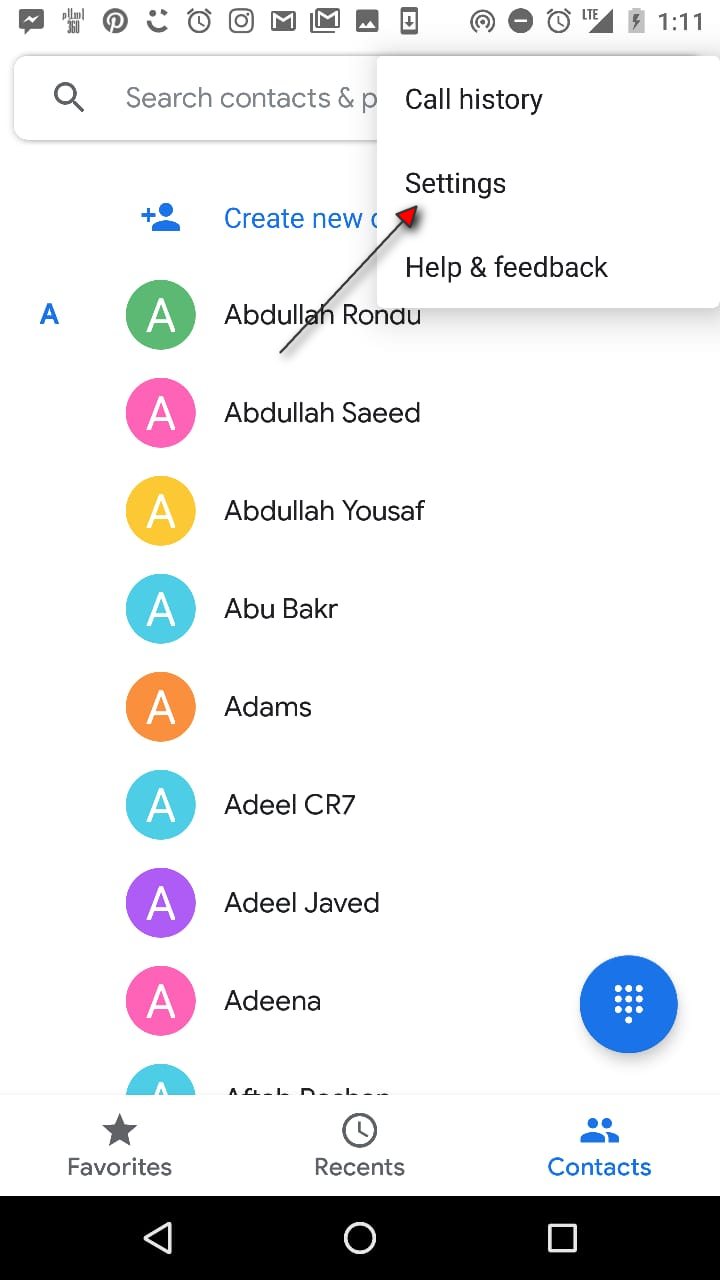720x1280 pixels.
Task: Tap Adeel Javed's purple avatar
Action: 160,902
